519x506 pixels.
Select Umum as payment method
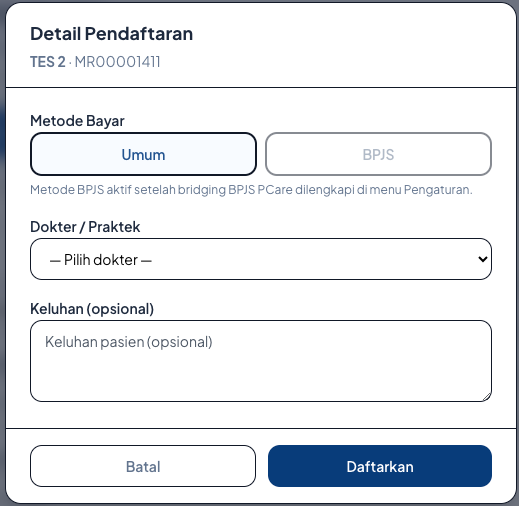coord(143,154)
